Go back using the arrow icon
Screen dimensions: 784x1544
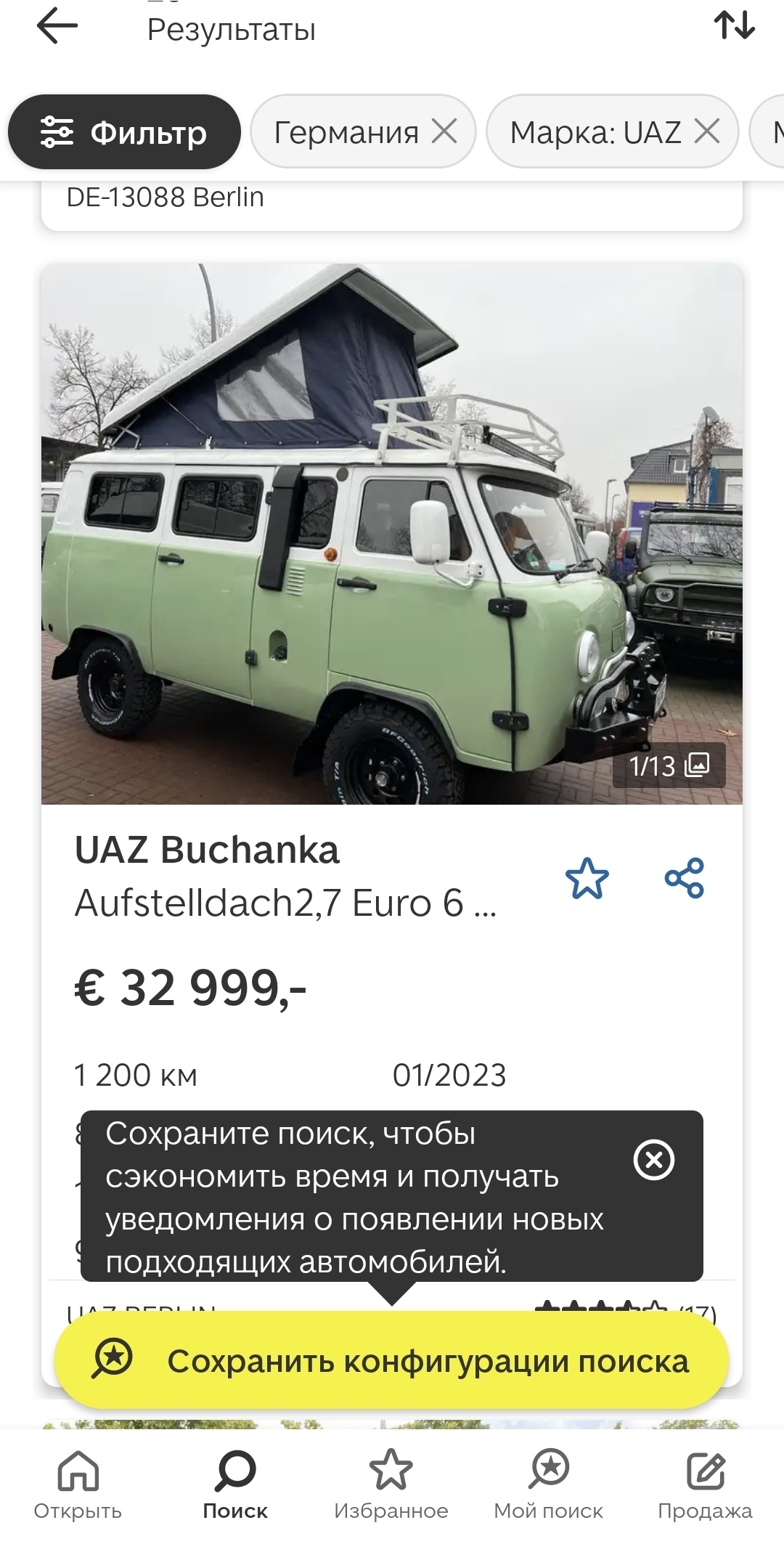click(57, 26)
